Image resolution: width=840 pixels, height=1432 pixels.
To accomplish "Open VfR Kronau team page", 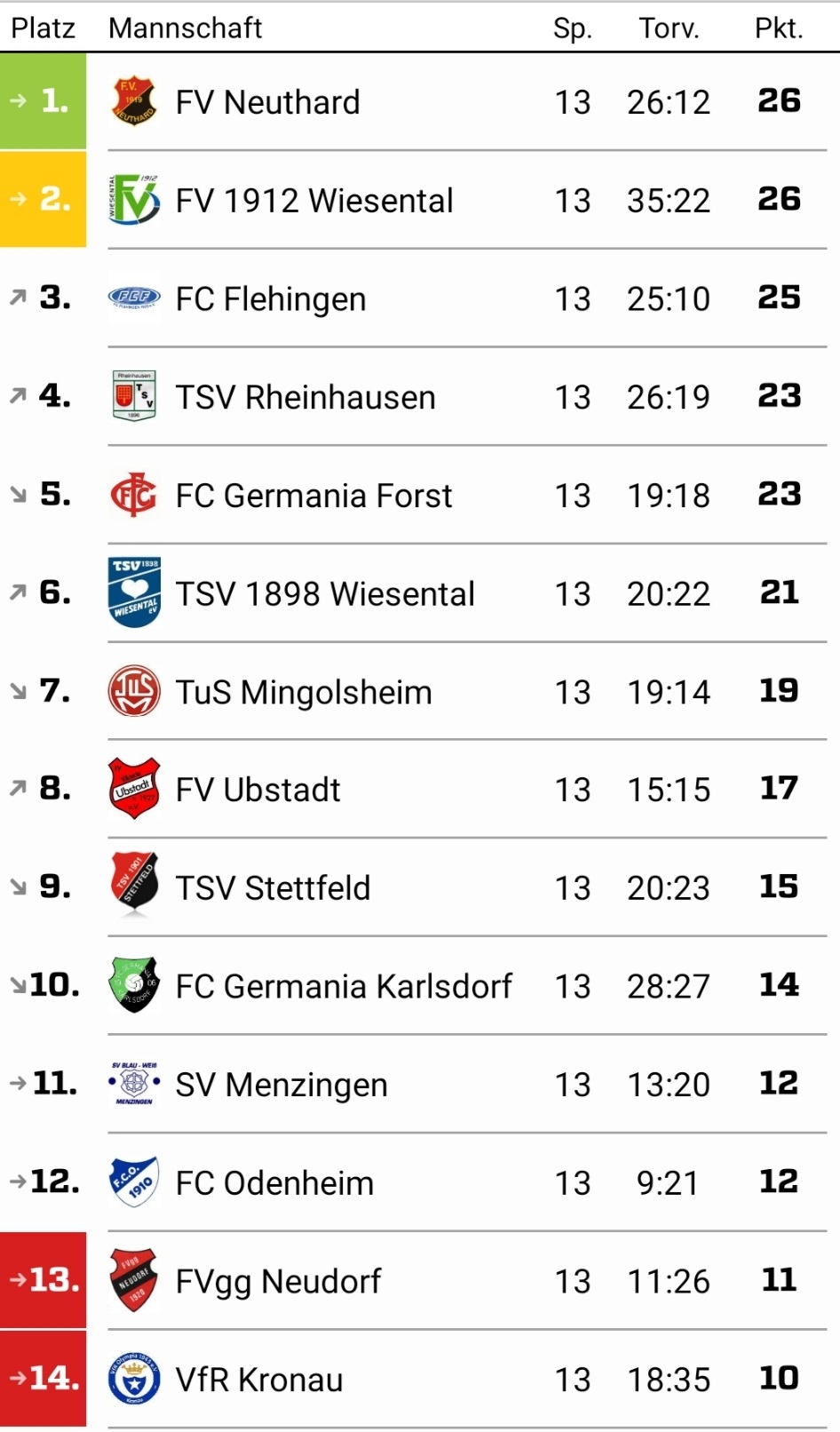I will click(x=259, y=1380).
